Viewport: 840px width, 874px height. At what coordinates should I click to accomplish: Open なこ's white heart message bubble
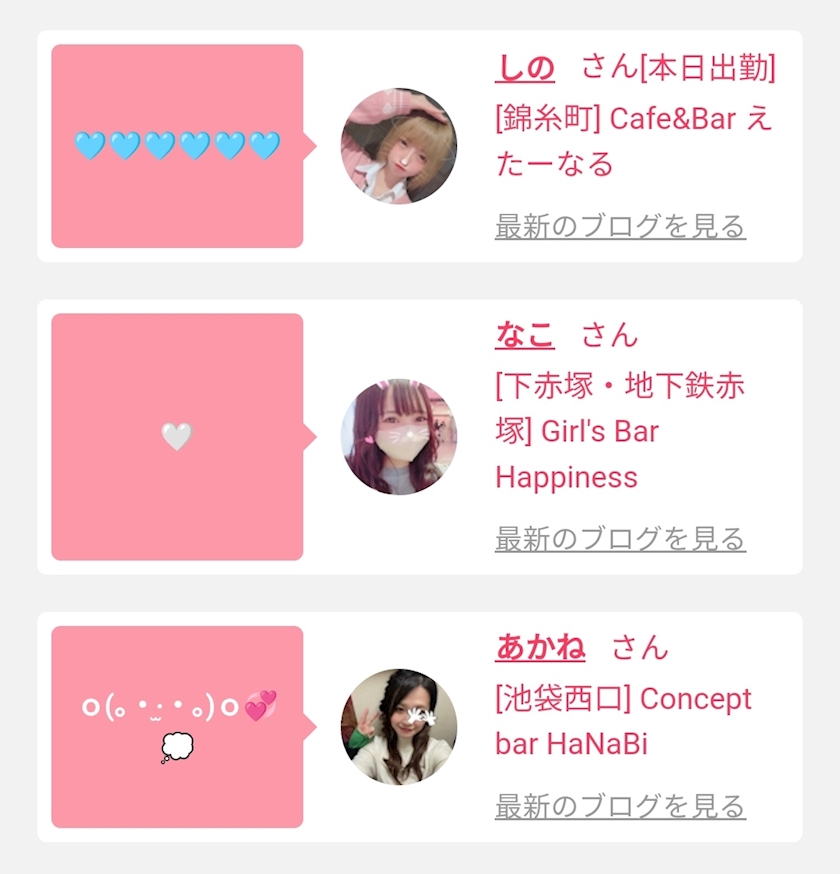177,437
